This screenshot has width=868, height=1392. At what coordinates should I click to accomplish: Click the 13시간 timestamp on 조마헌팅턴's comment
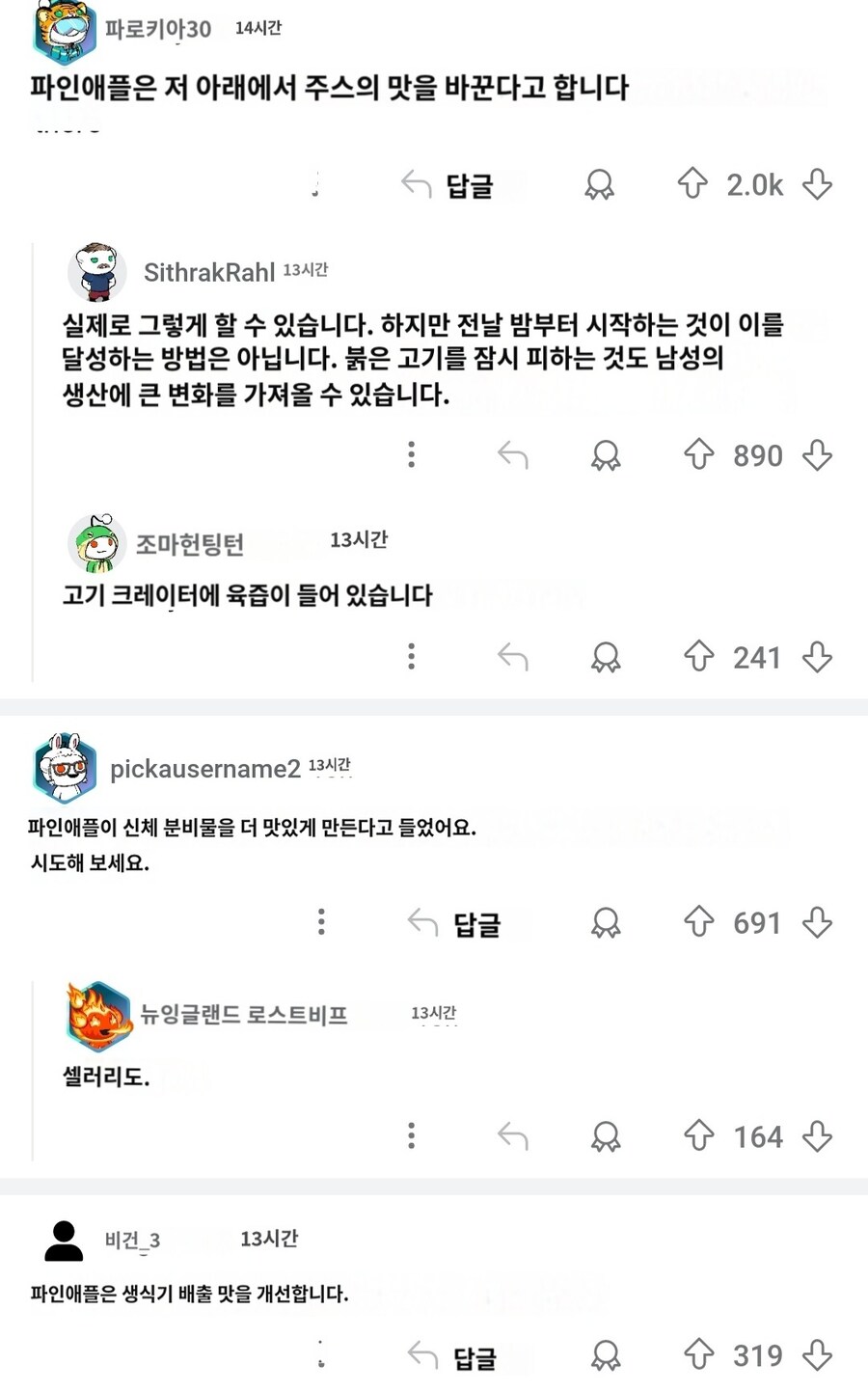point(360,540)
